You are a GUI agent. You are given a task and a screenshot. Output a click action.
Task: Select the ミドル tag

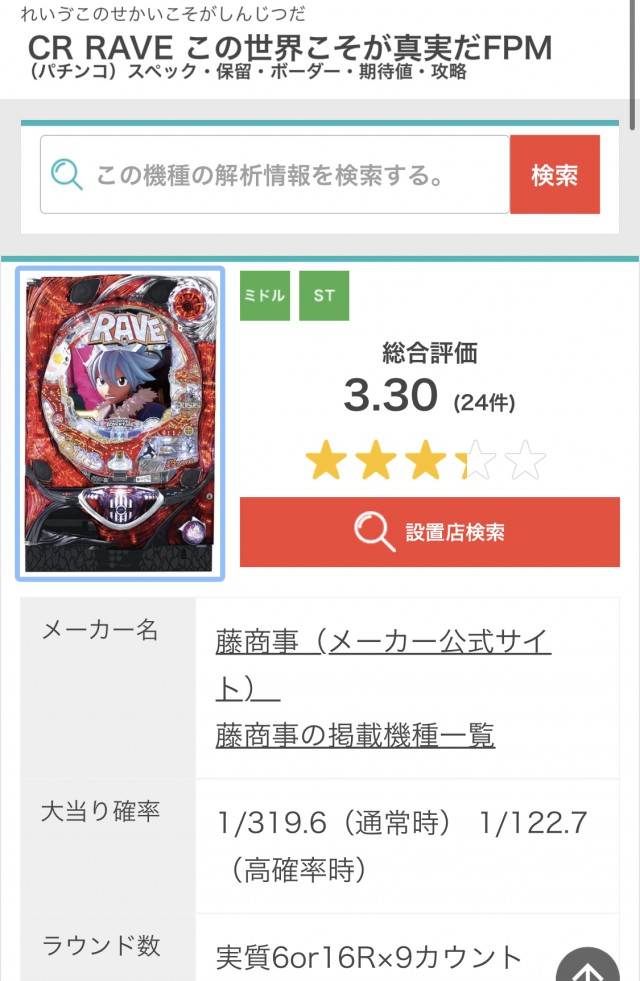tap(264, 296)
